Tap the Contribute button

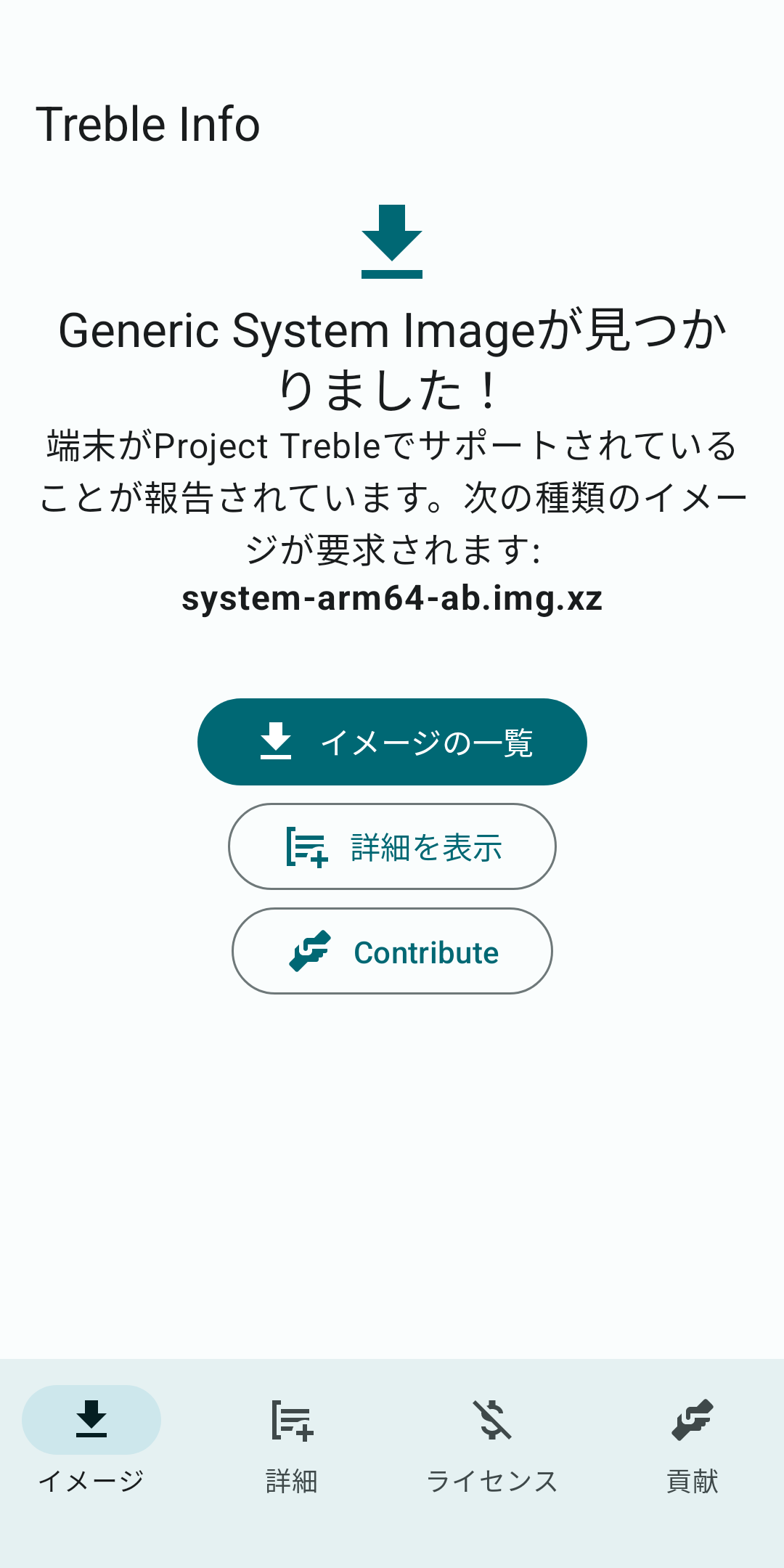tap(392, 951)
